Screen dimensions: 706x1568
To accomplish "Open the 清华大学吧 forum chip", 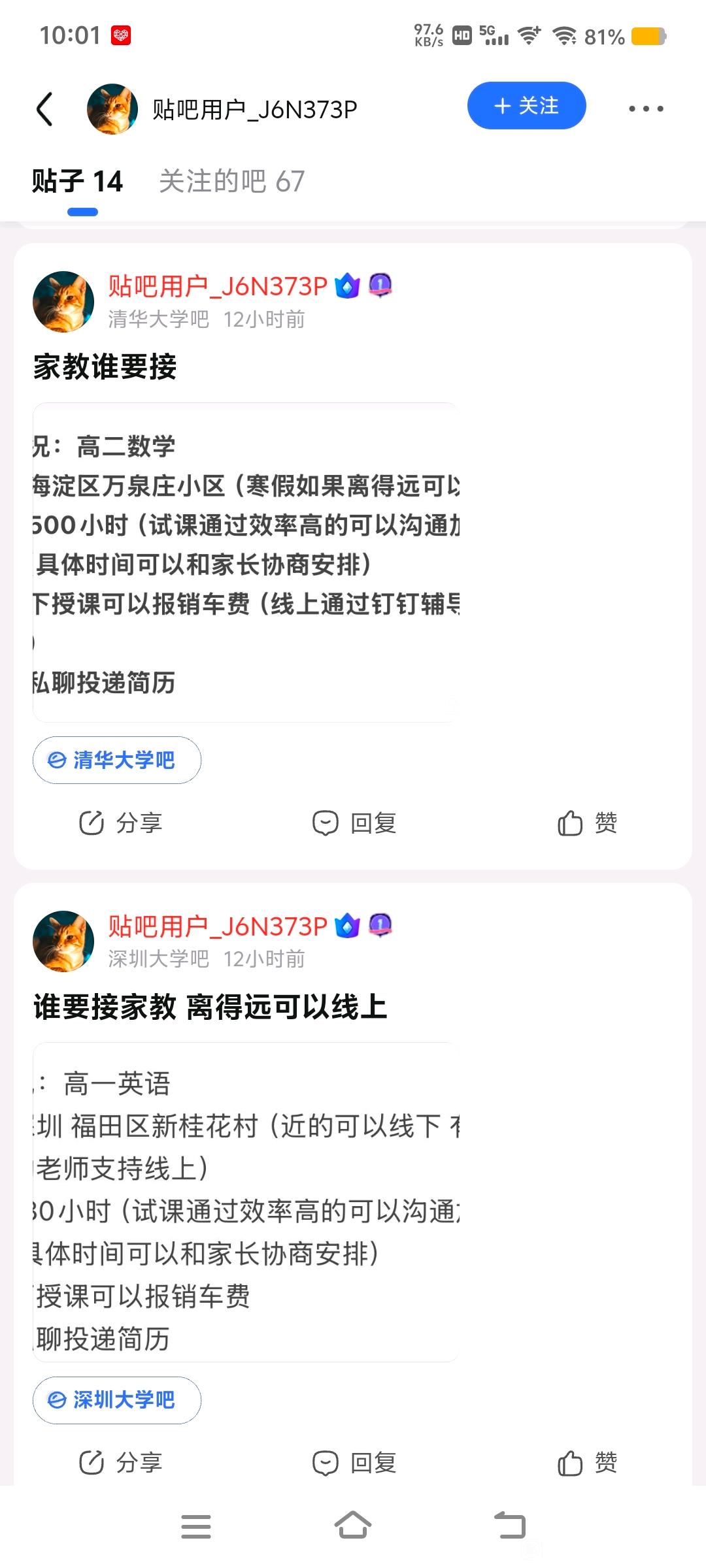I will 117,760.
